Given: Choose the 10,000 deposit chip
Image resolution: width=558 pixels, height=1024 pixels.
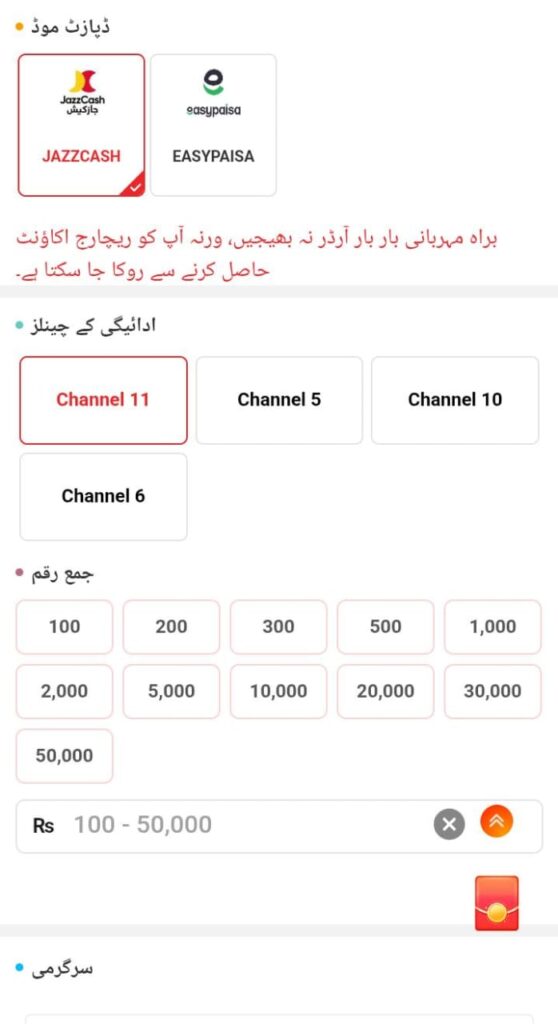Looking at the screenshot, I should [x=278, y=692].
